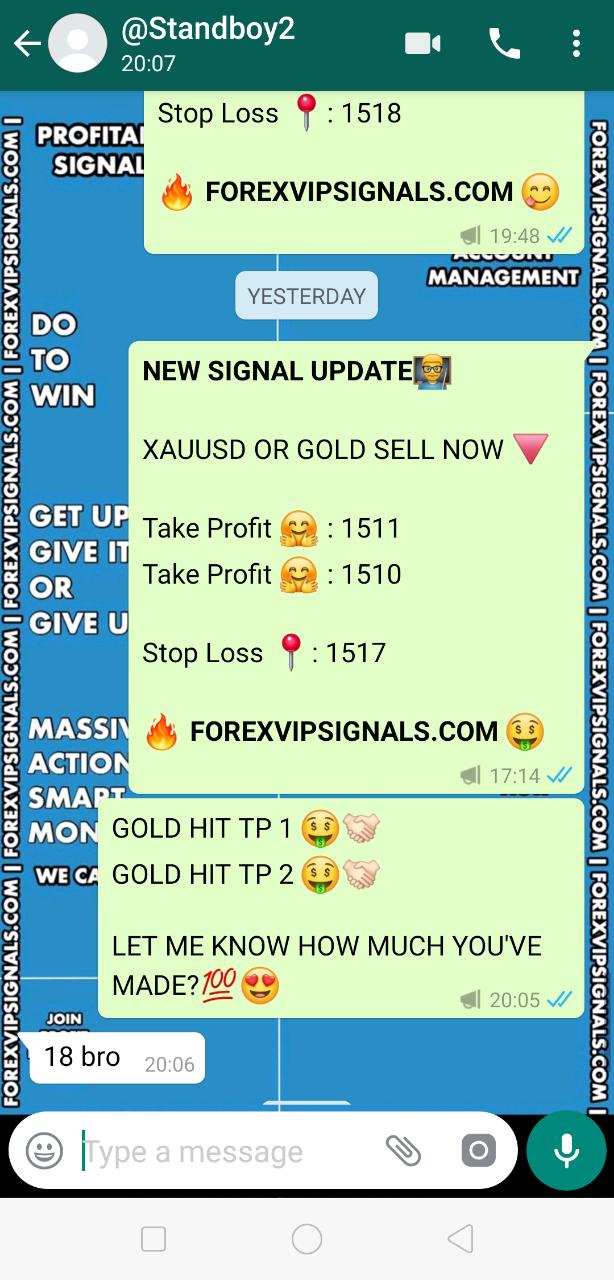Start a video call with @Standboy2
The height and width of the screenshot is (1280, 614).
[423, 44]
